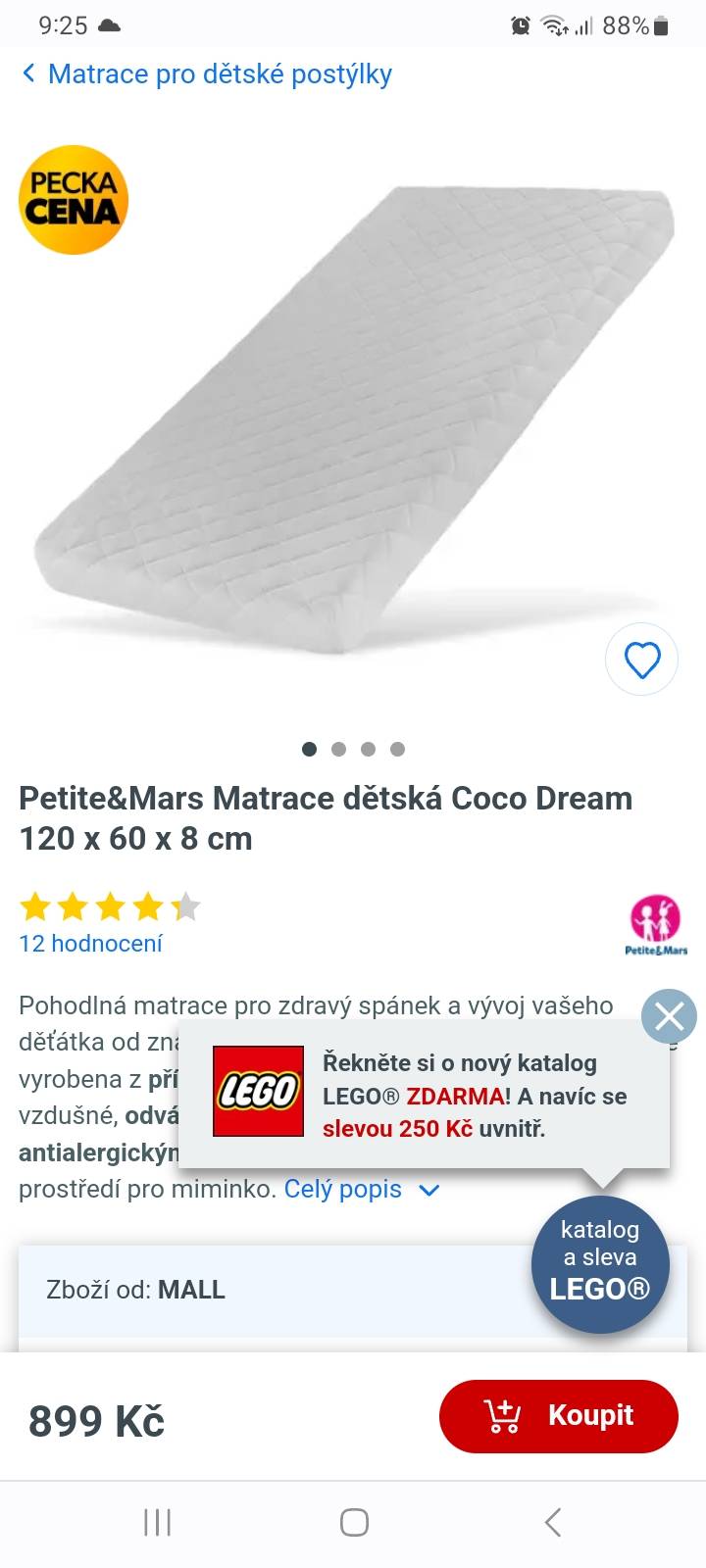
Task: Open the Petite&Mars brand logo
Action: click(656, 925)
